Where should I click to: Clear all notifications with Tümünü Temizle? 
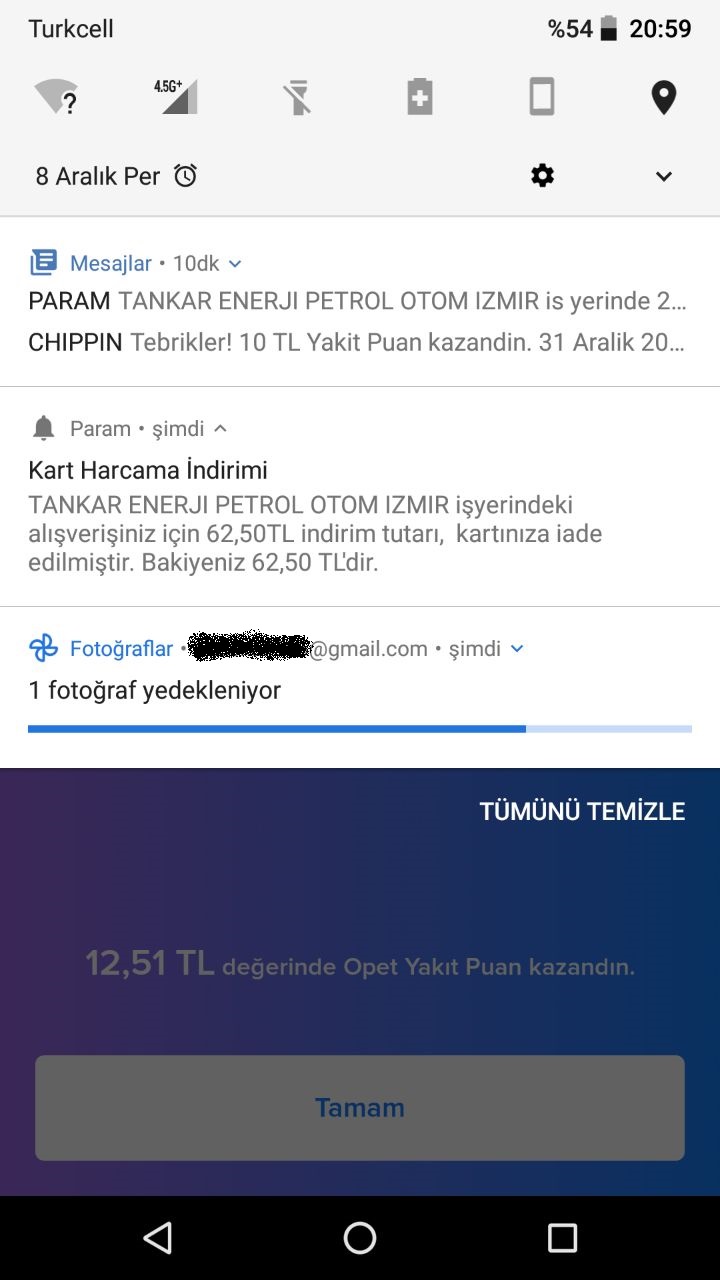pos(582,811)
